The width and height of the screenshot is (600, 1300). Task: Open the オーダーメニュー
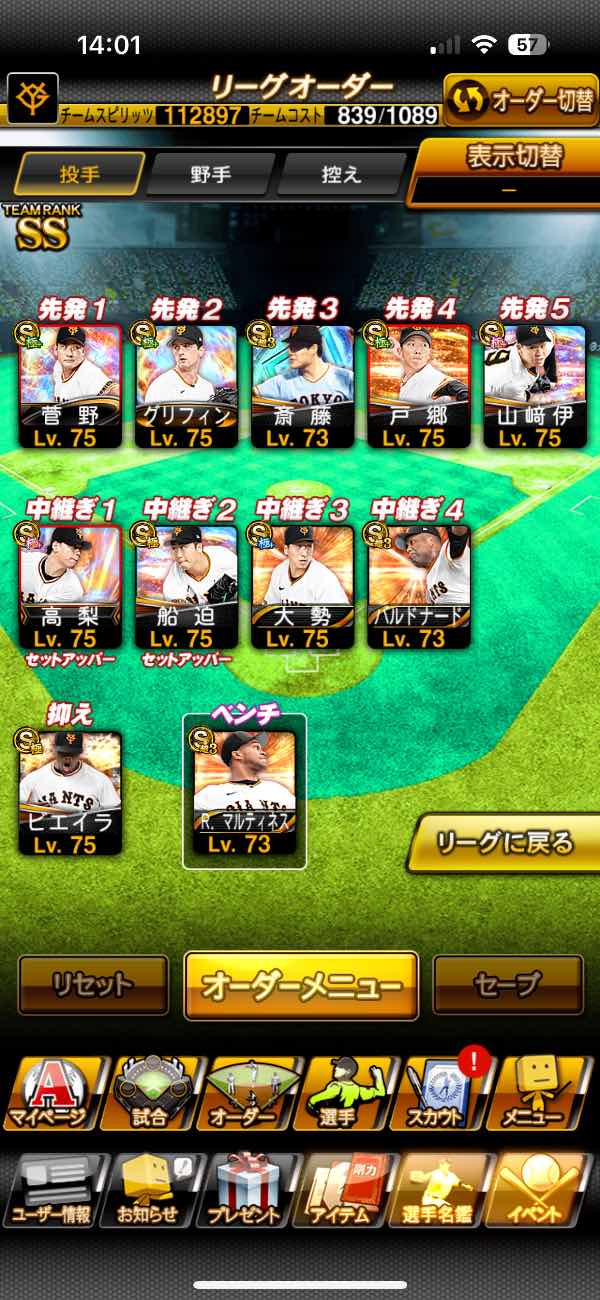click(x=301, y=985)
